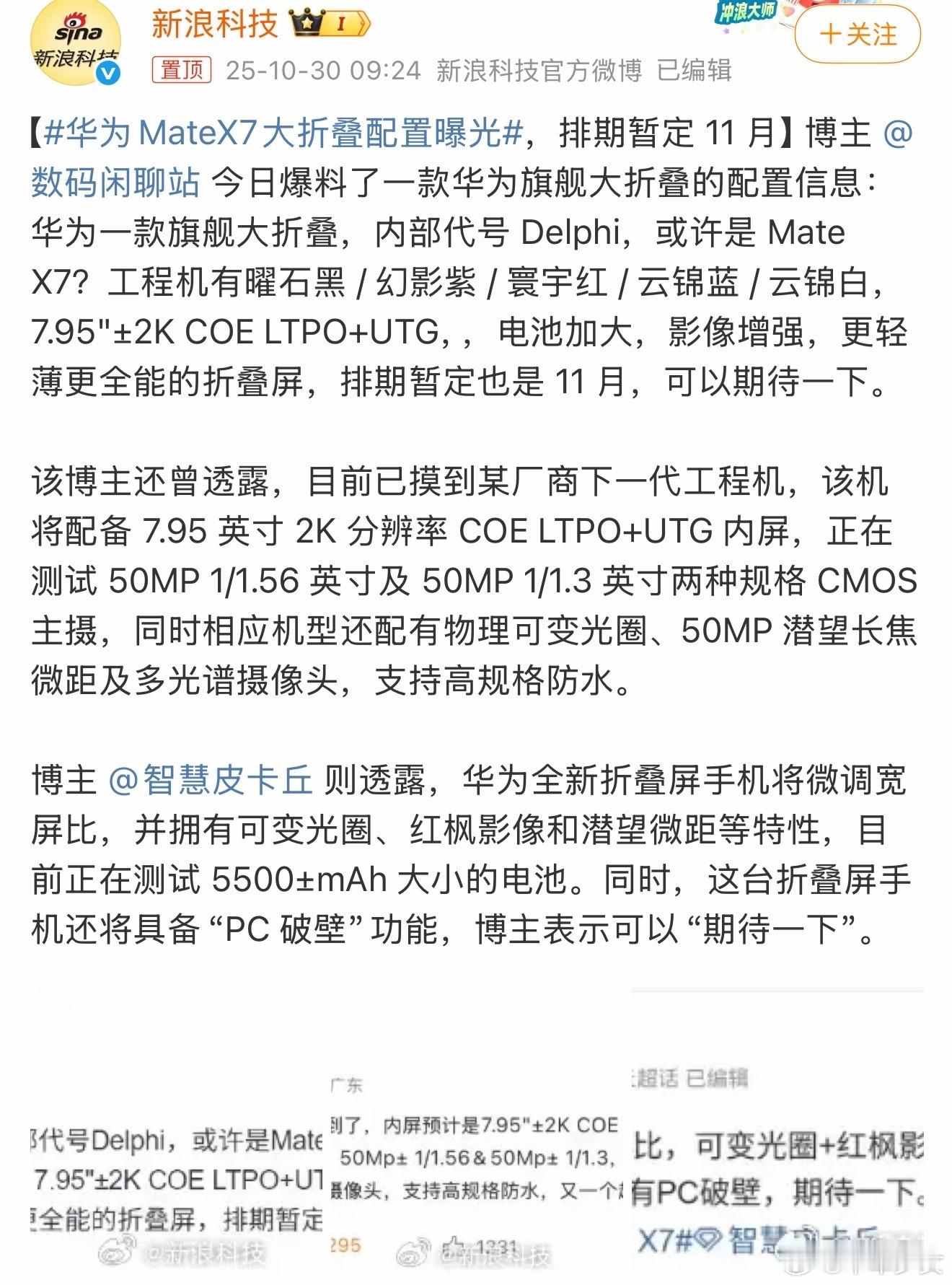Click the orange 295 count in middle screenshot
Viewport: 952px width, 1285px height.
pyautogui.click(x=346, y=1247)
